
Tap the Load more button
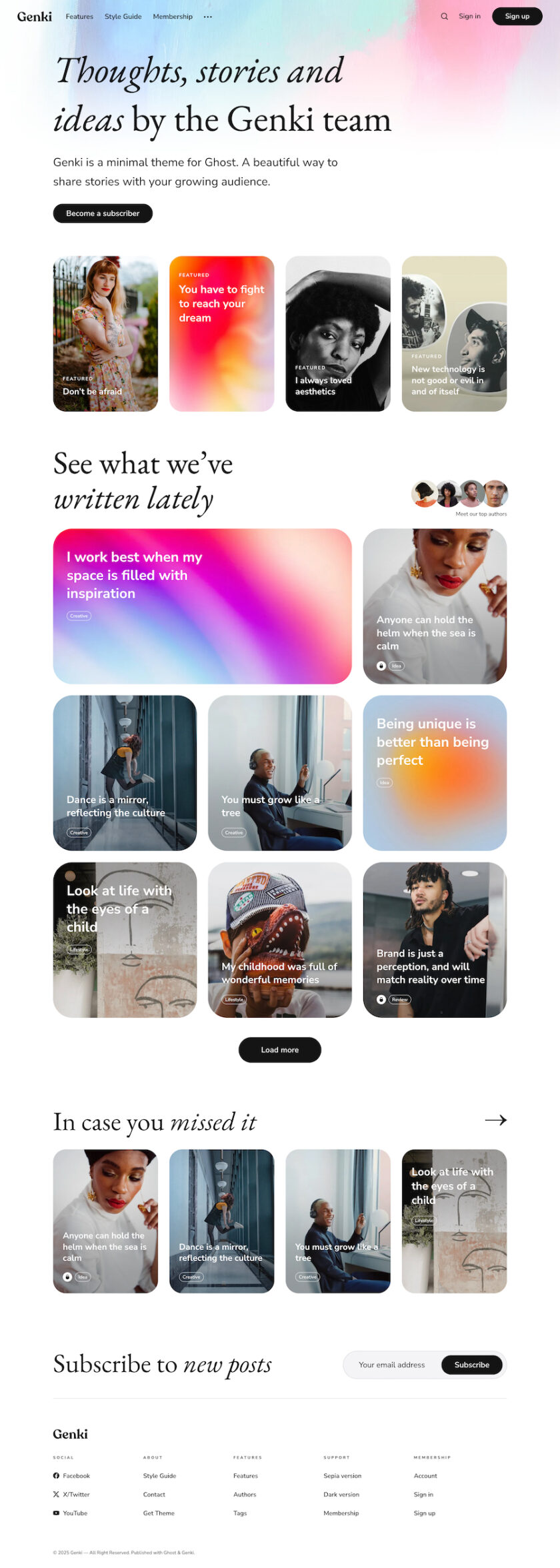pyautogui.click(x=279, y=1050)
